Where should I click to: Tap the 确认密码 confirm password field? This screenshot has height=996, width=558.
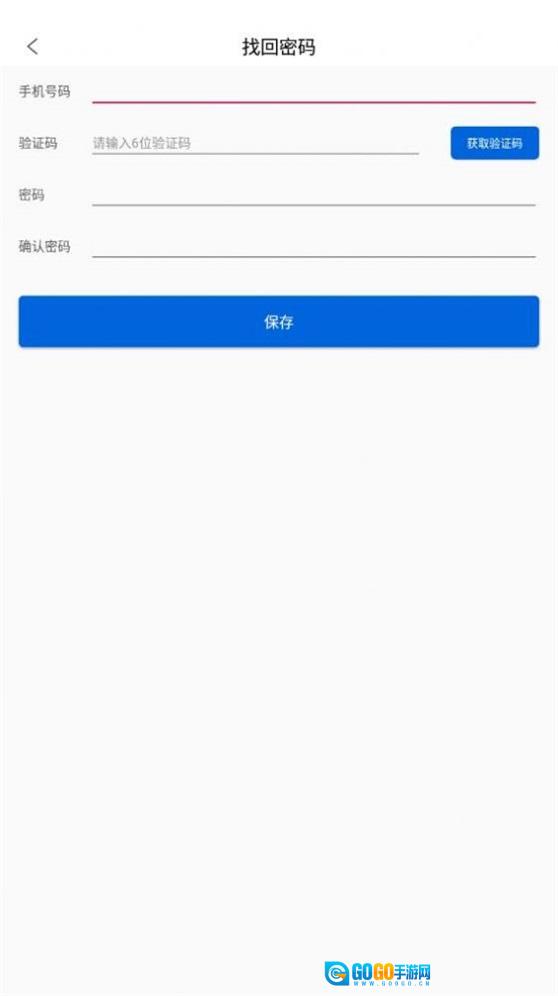point(313,246)
